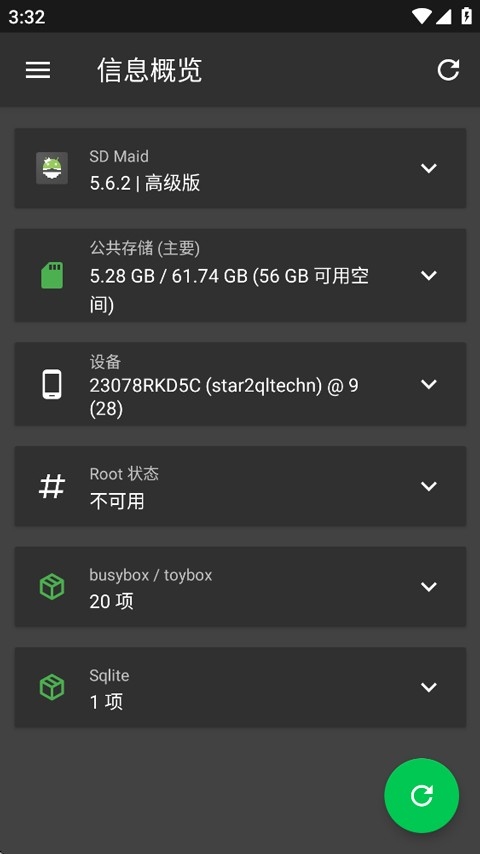The width and height of the screenshot is (480, 854).
Task: Expand the 公共存储 (主要) storage card
Action: coord(429,275)
